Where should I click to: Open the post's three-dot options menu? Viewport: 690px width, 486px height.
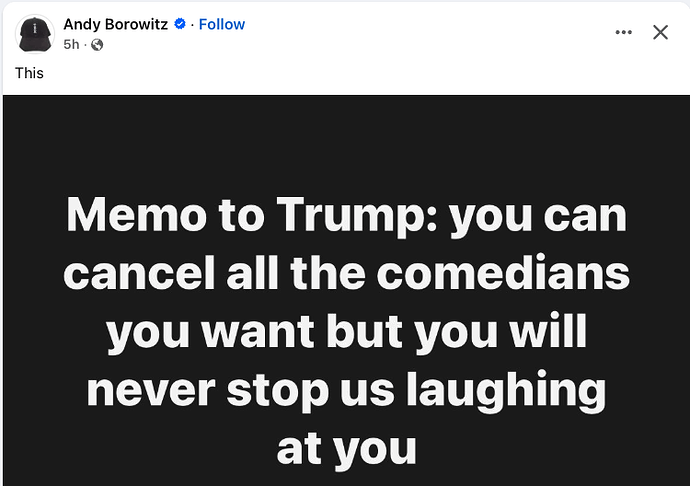coord(624,32)
